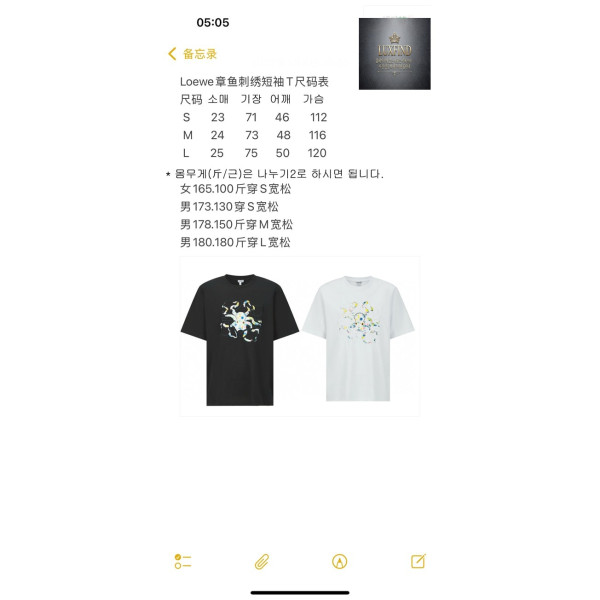Open the attached T-shirt image

(300, 336)
